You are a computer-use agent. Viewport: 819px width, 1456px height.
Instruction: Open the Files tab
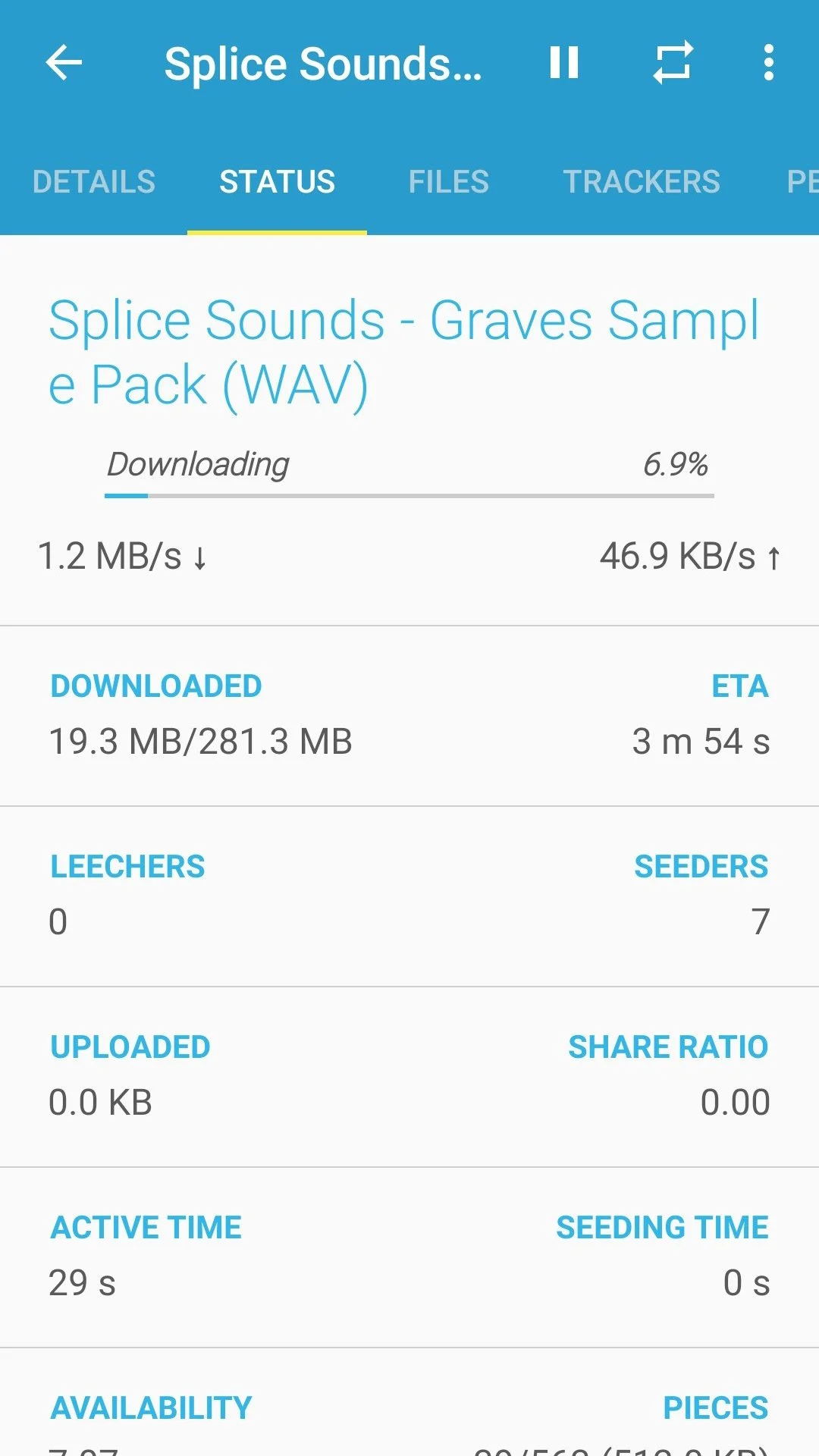pyautogui.click(x=449, y=182)
